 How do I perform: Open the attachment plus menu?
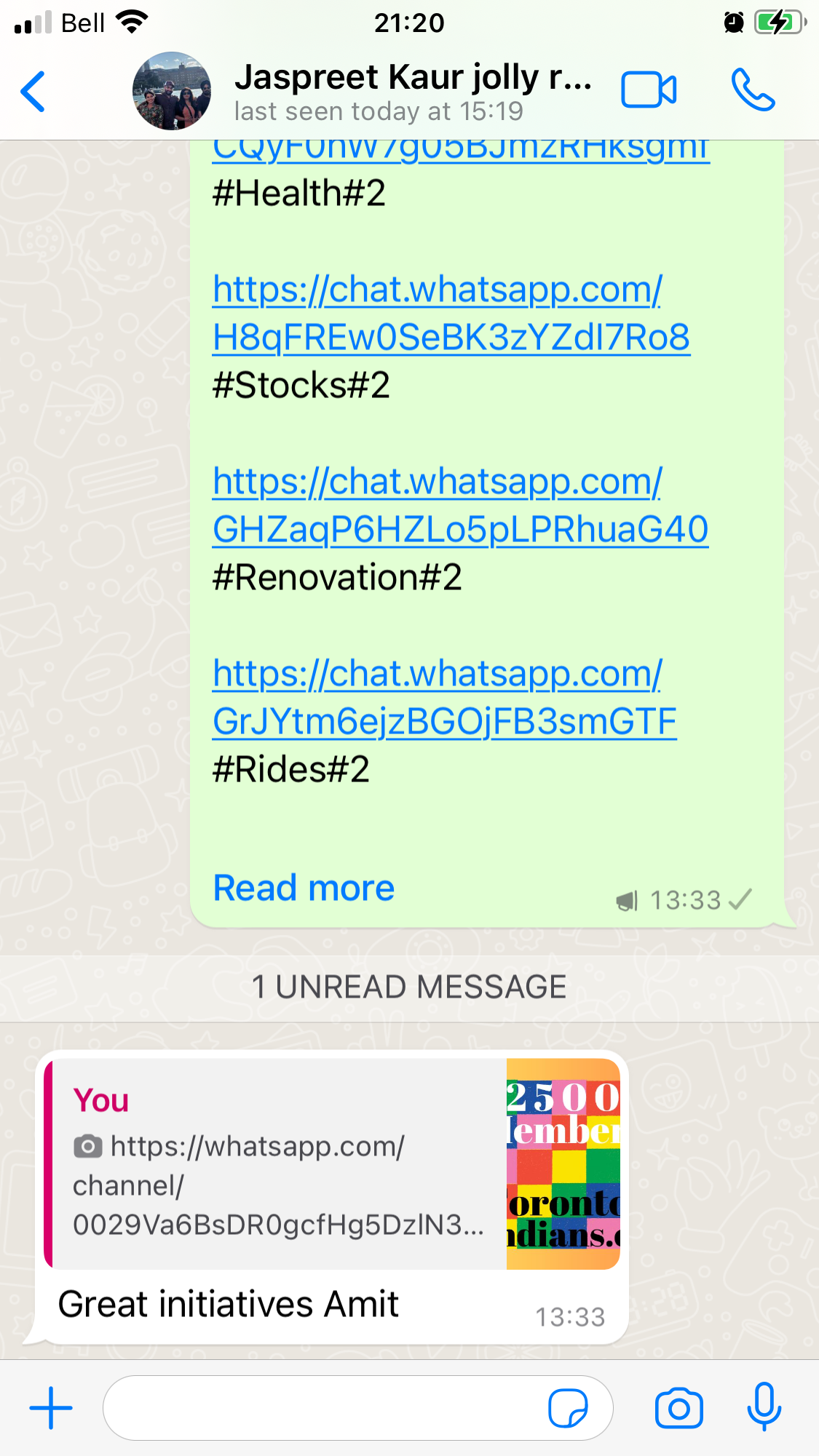(50, 1408)
